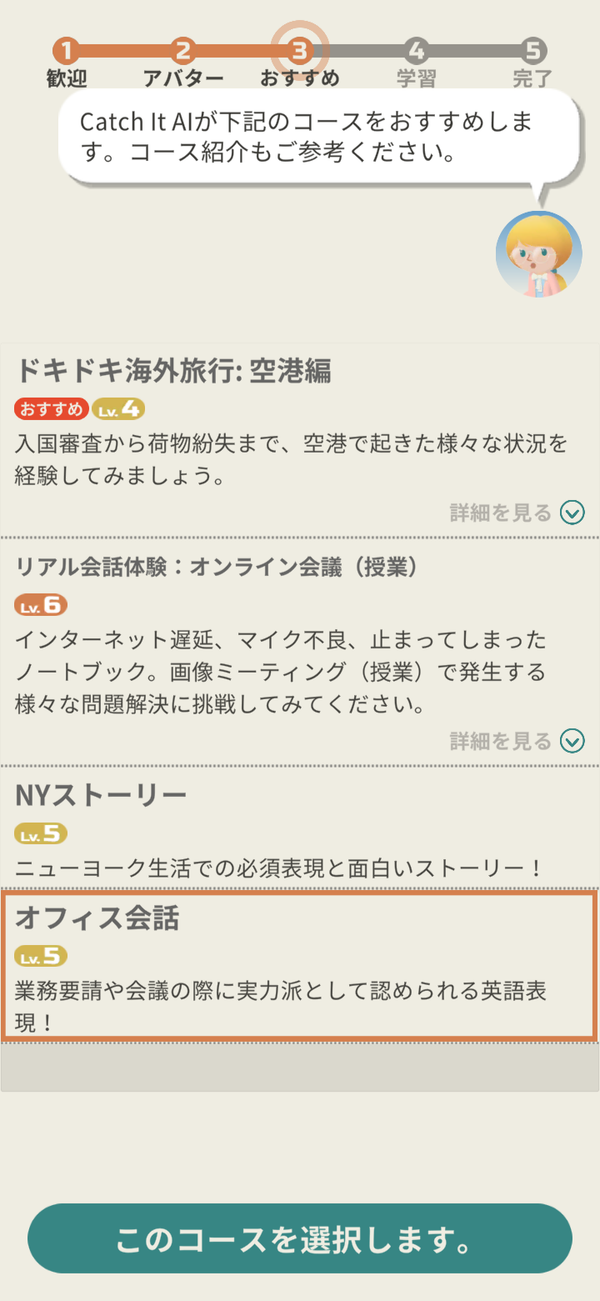
Task: Expand 詳細を見る for the airport course
Action: click(x=516, y=513)
